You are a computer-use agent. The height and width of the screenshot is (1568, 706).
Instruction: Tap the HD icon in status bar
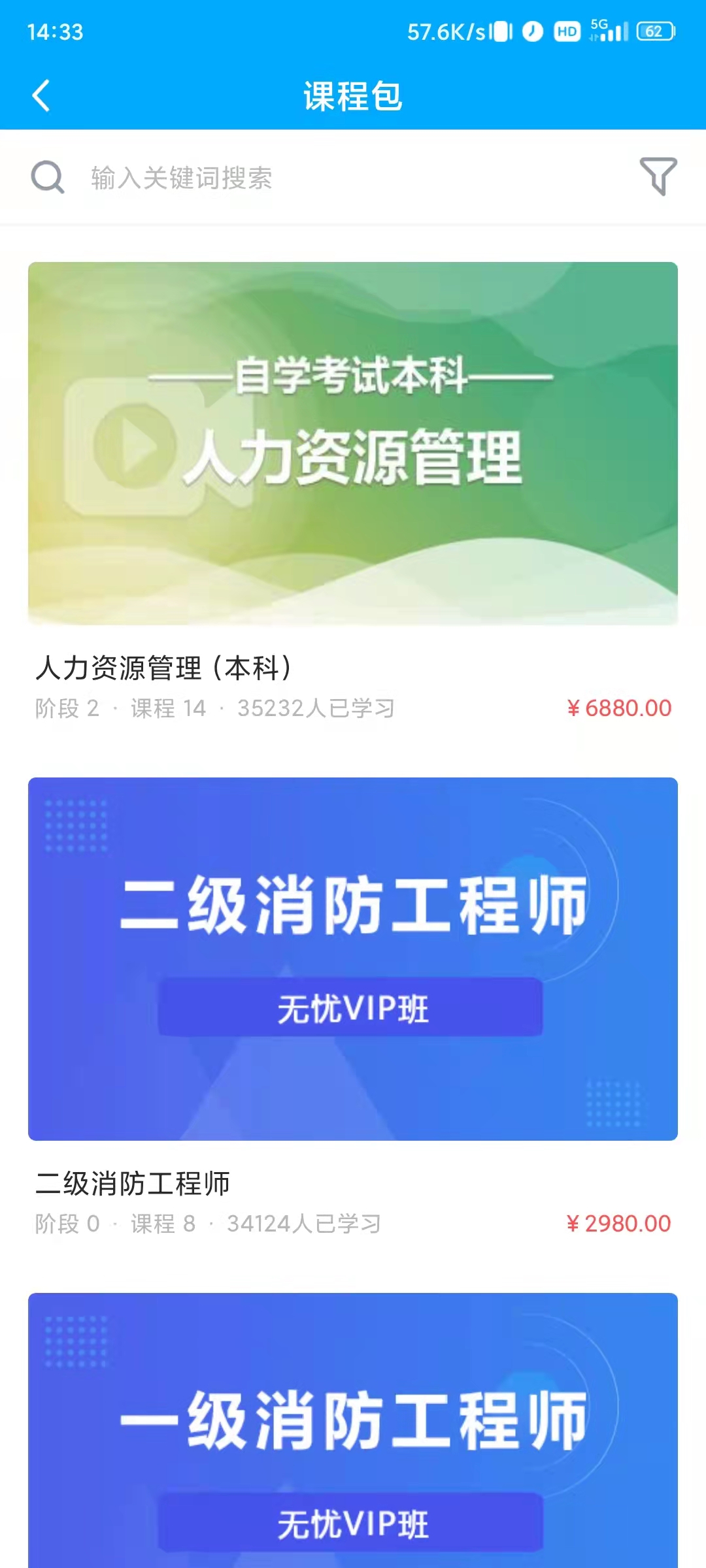pos(566,29)
